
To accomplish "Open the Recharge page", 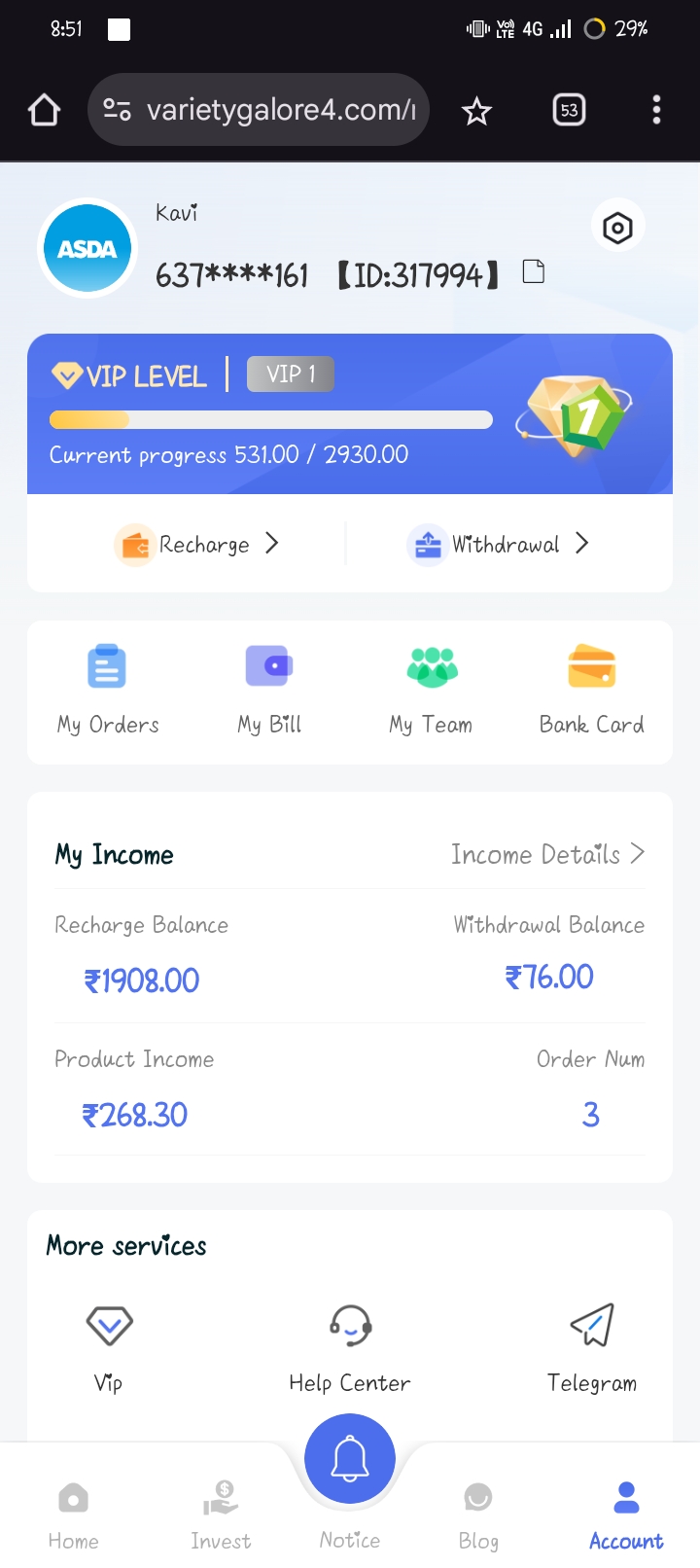I will [x=197, y=544].
